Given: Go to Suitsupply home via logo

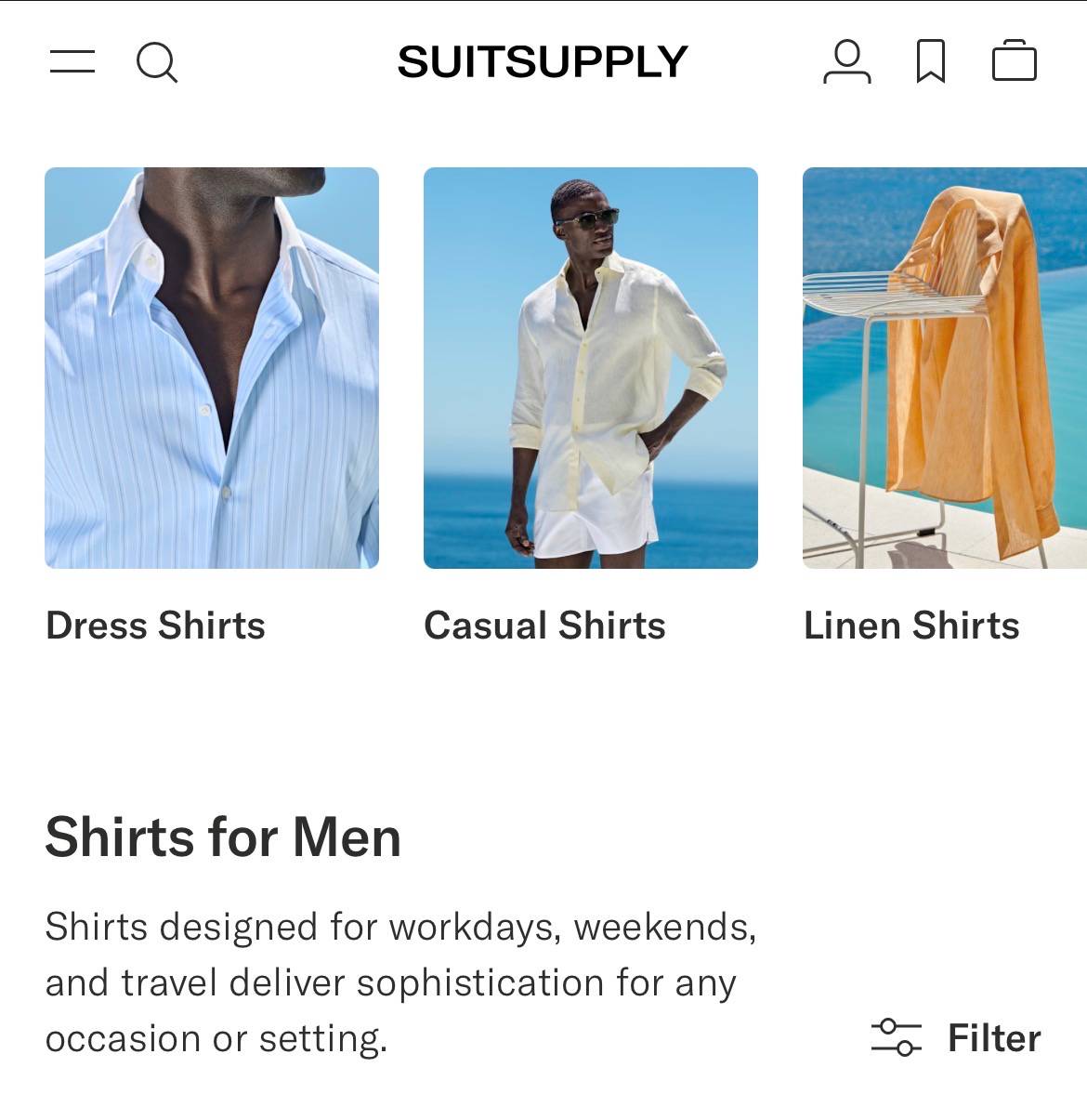Looking at the screenshot, I should click(543, 62).
